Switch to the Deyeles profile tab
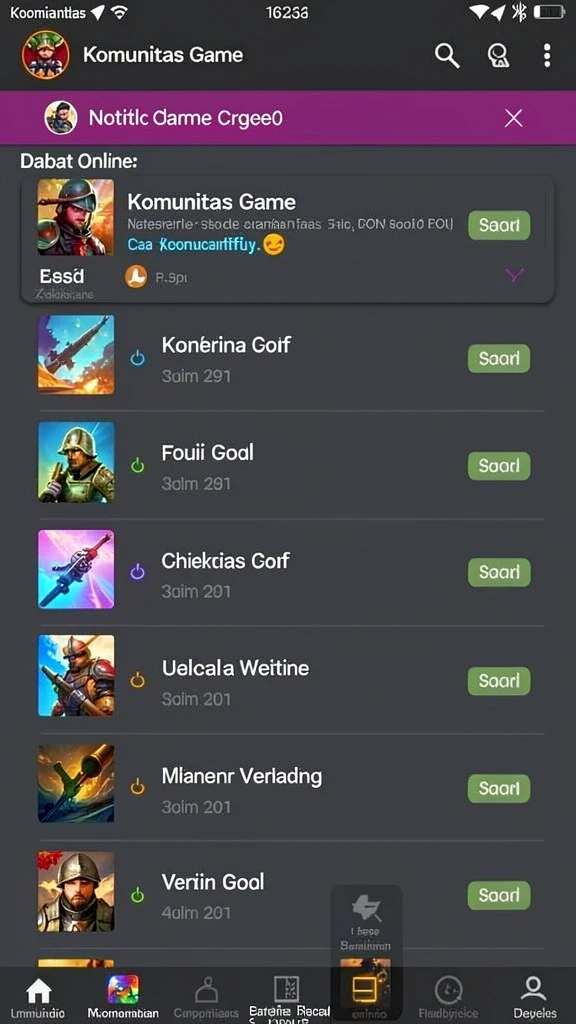 pos(534,998)
